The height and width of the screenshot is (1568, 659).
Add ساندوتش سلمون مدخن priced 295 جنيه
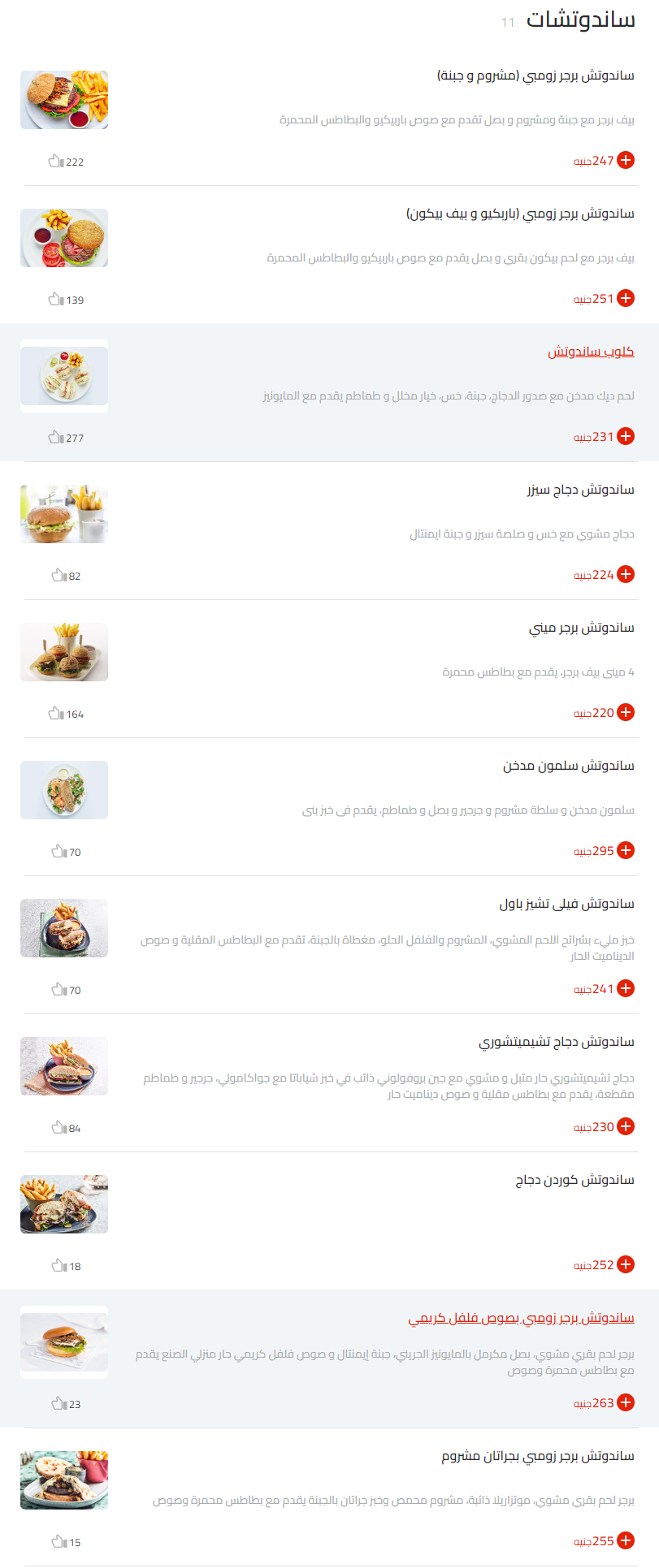point(625,850)
